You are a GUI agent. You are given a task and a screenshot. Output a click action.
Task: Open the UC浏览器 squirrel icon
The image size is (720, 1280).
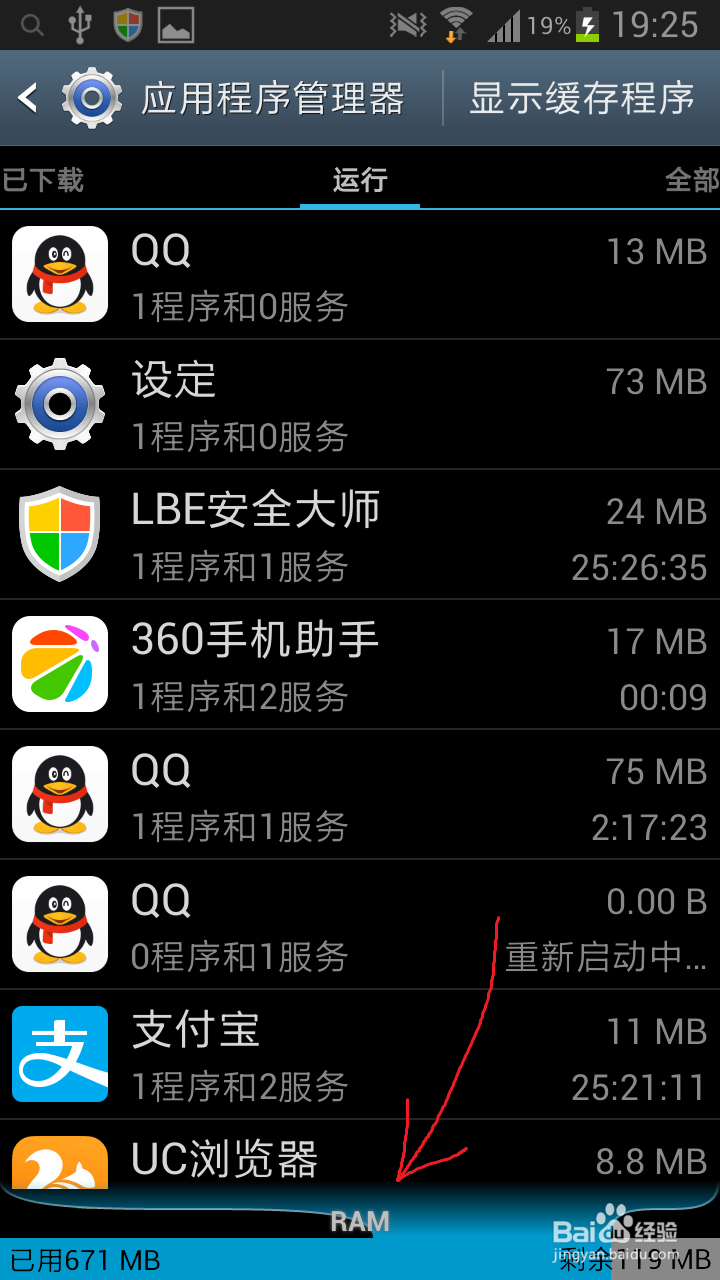click(x=58, y=1165)
